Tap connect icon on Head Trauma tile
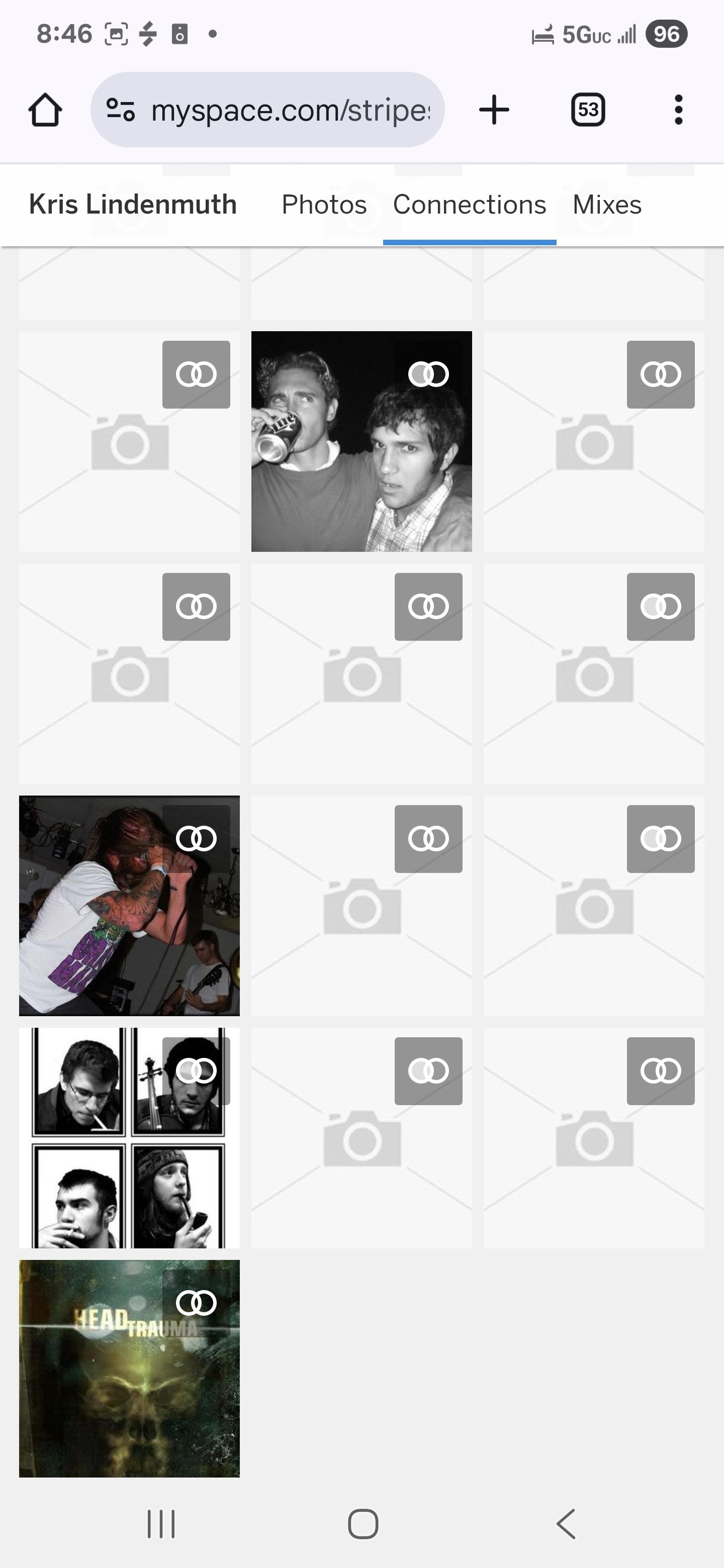 pos(196,1303)
